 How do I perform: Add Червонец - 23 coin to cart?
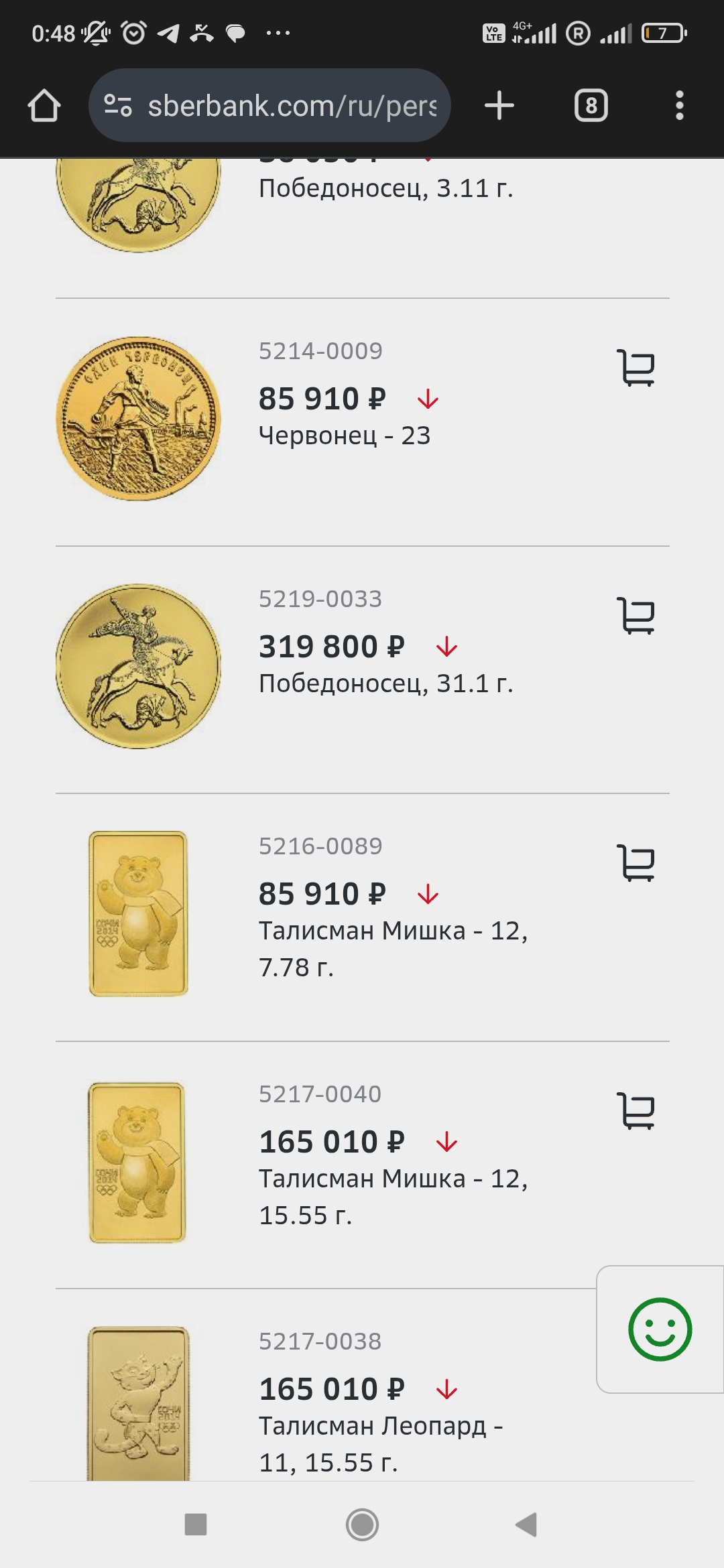636,368
